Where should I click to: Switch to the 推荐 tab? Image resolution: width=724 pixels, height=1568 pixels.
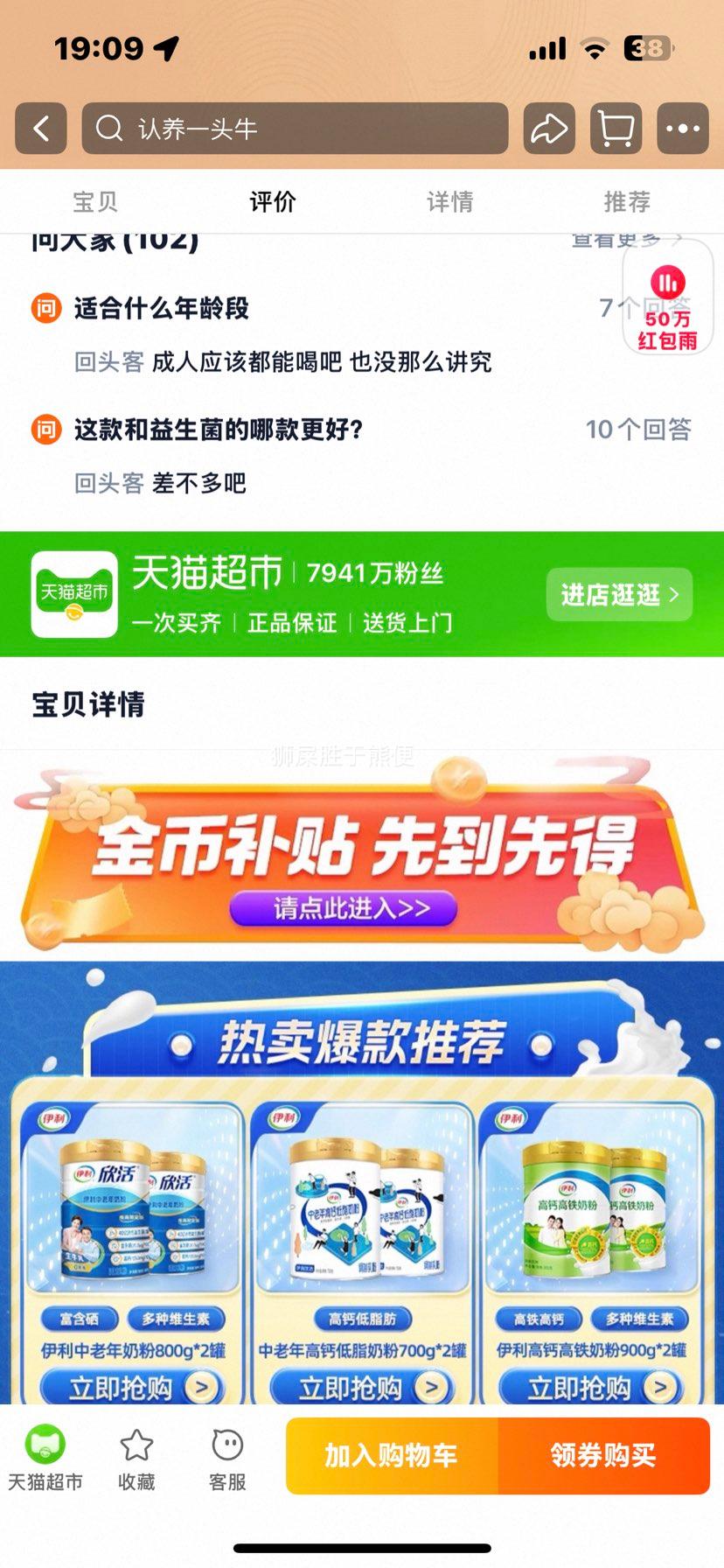(x=627, y=202)
